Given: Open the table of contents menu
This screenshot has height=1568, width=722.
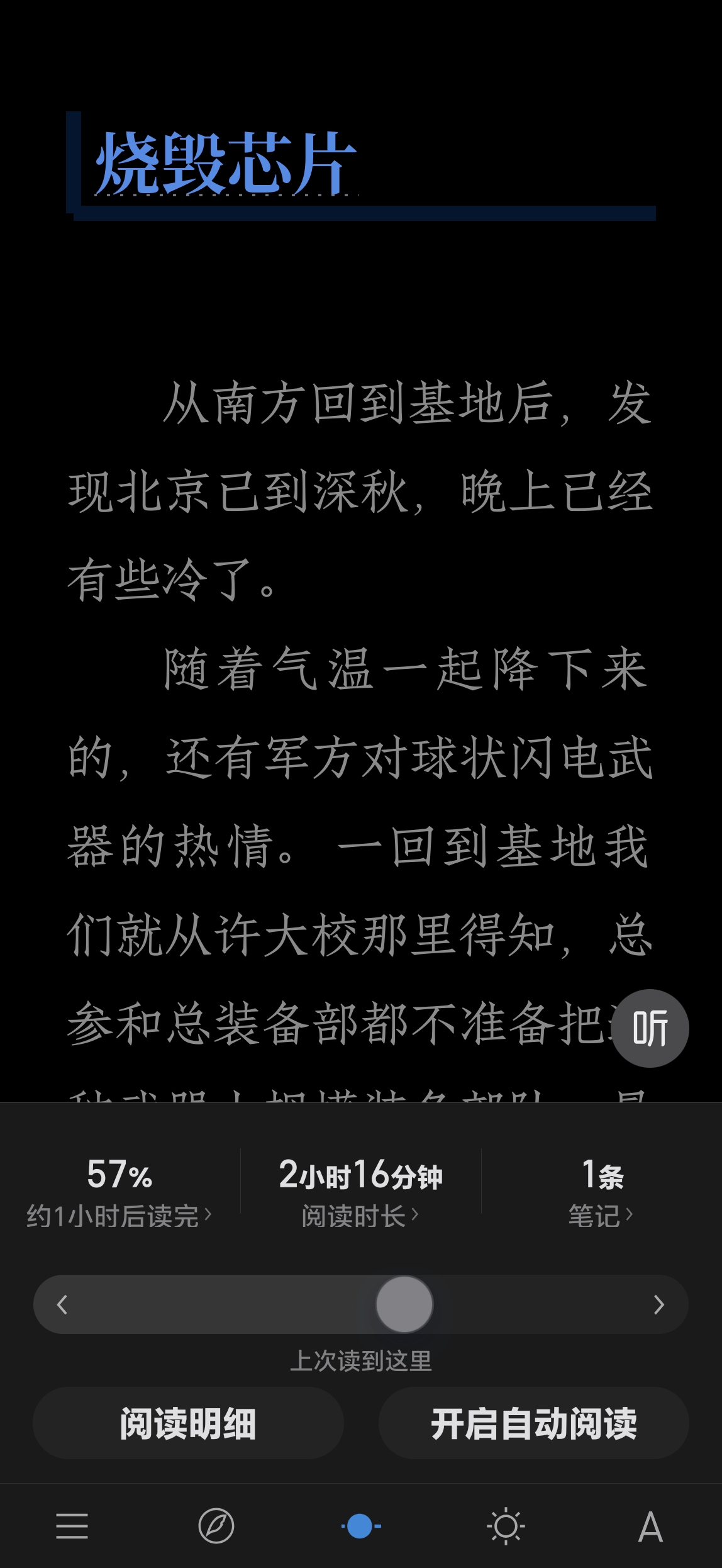Looking at the screenshot, I should pos(72,1526).
